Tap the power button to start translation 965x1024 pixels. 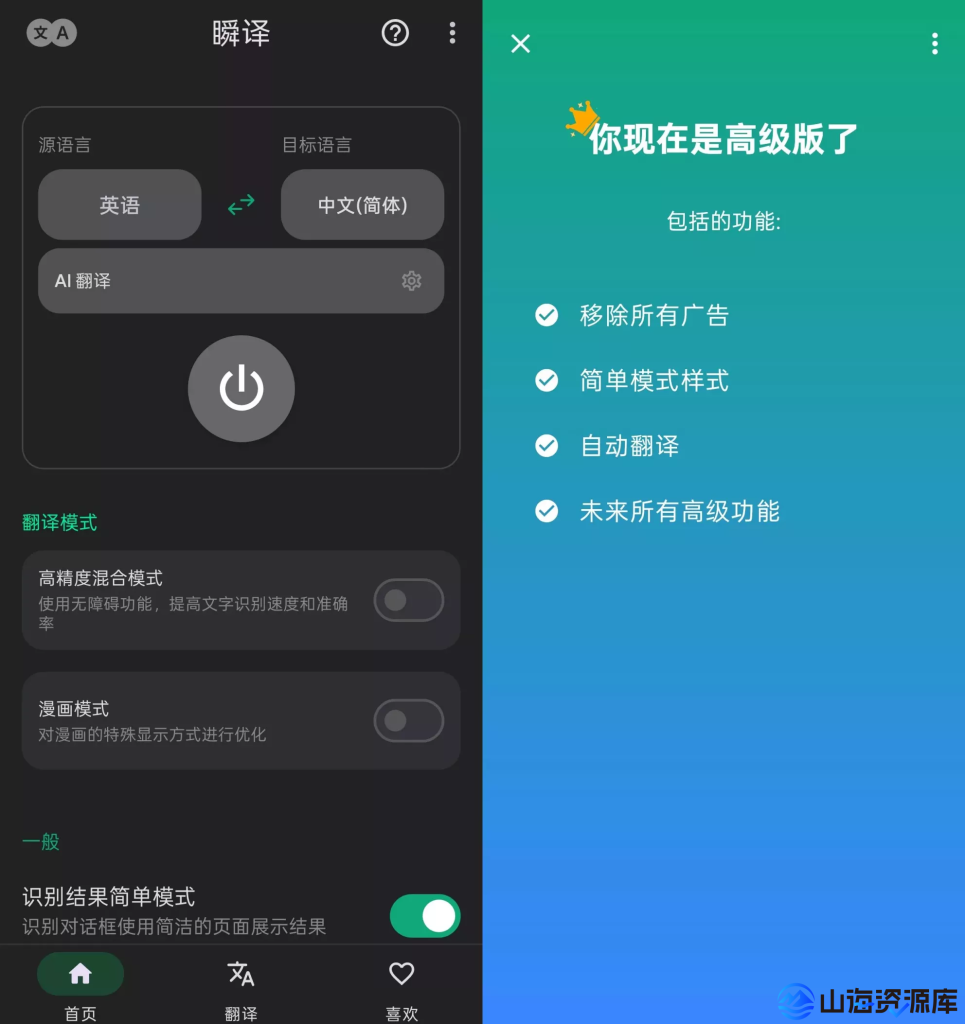[x=241, y=390]
